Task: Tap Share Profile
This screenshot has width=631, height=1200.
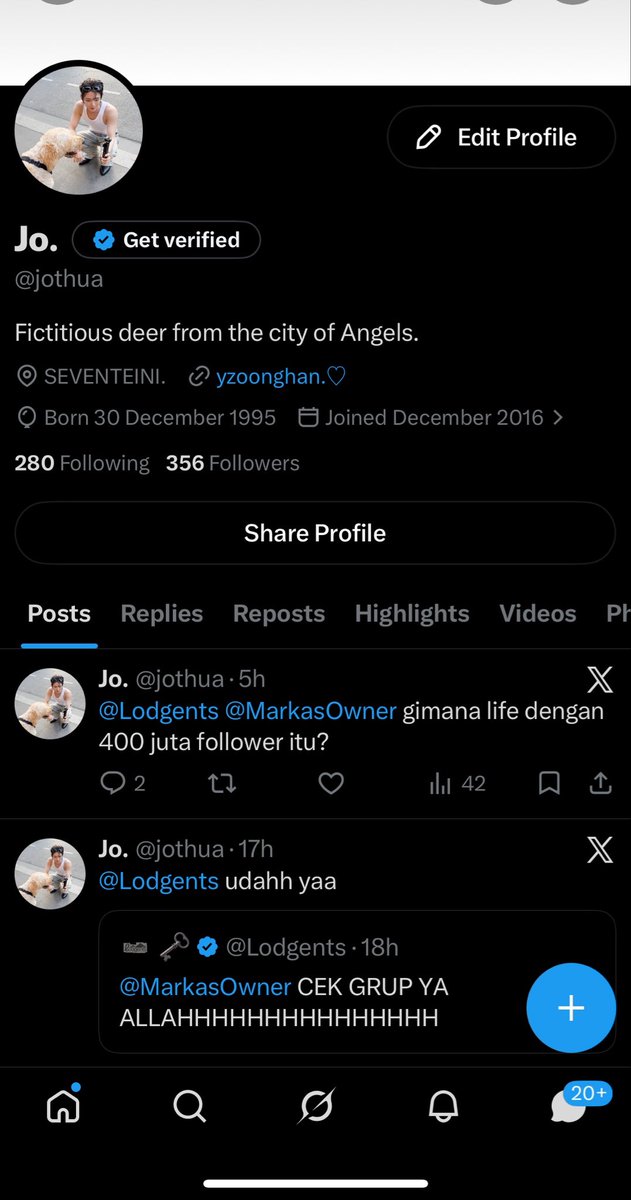Action: [315, 533]
